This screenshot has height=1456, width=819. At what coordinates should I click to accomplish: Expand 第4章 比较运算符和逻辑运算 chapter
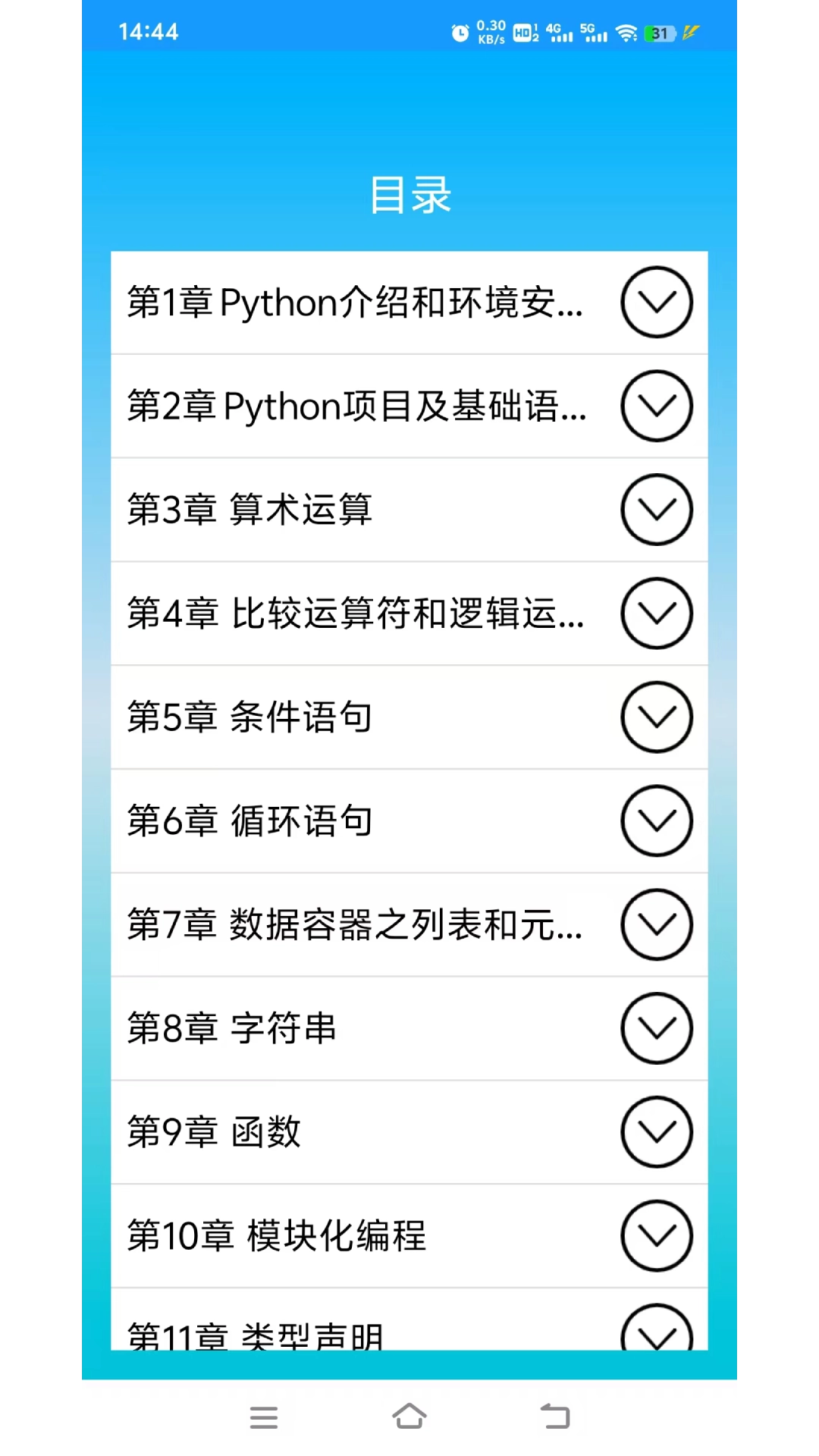(x=657, y=613)
